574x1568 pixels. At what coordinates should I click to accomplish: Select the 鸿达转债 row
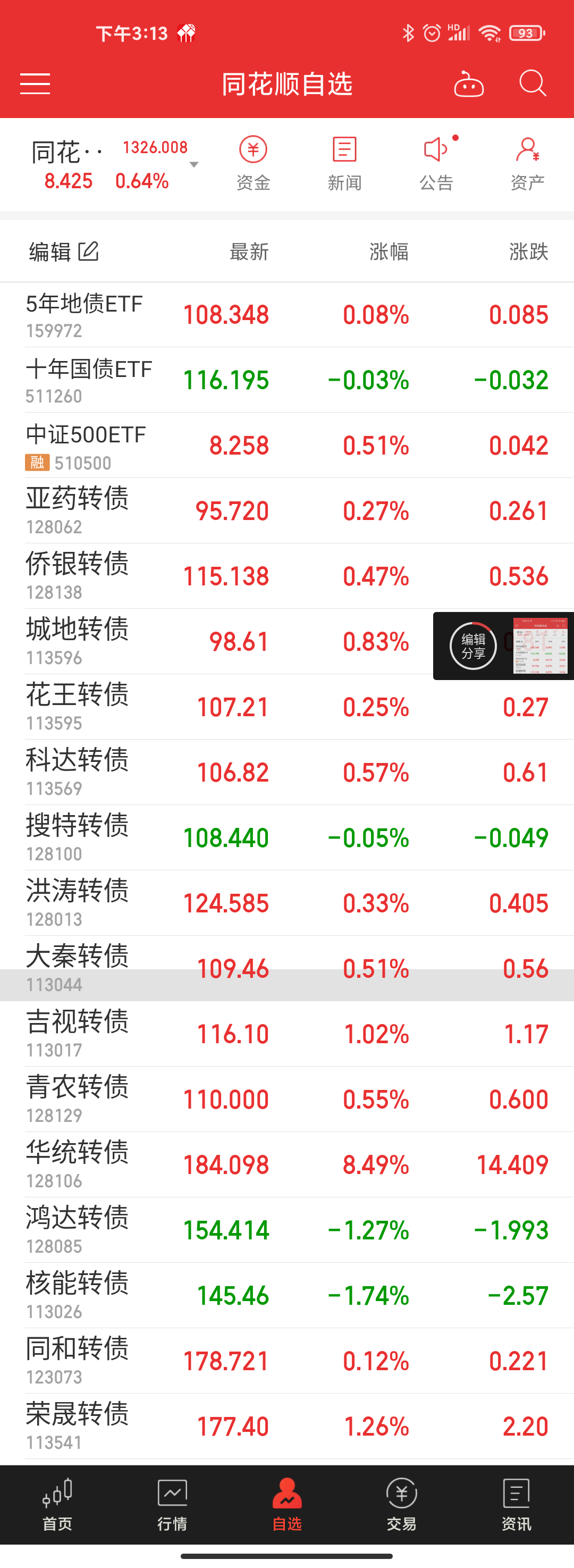click(286, 1229)
